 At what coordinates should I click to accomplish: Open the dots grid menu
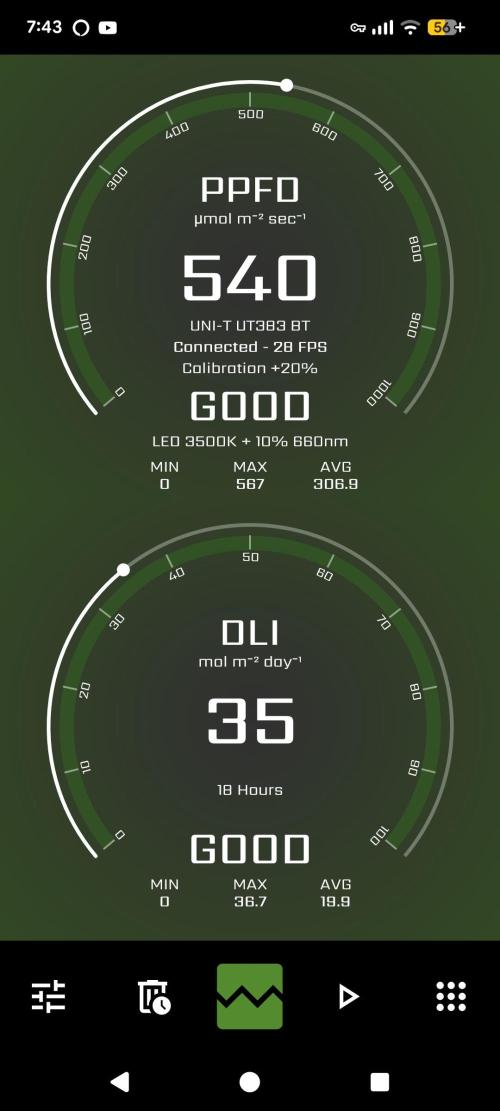450,996
